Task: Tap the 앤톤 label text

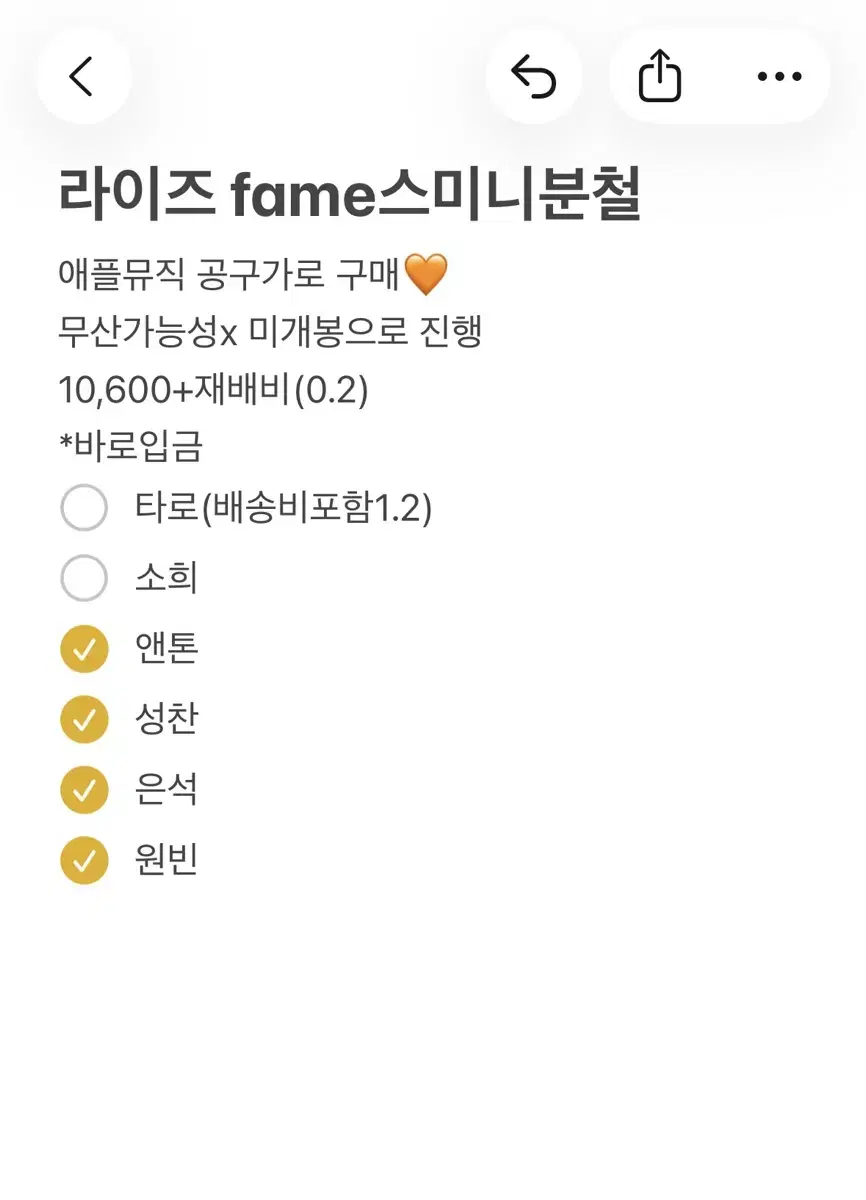Action: 166,649
